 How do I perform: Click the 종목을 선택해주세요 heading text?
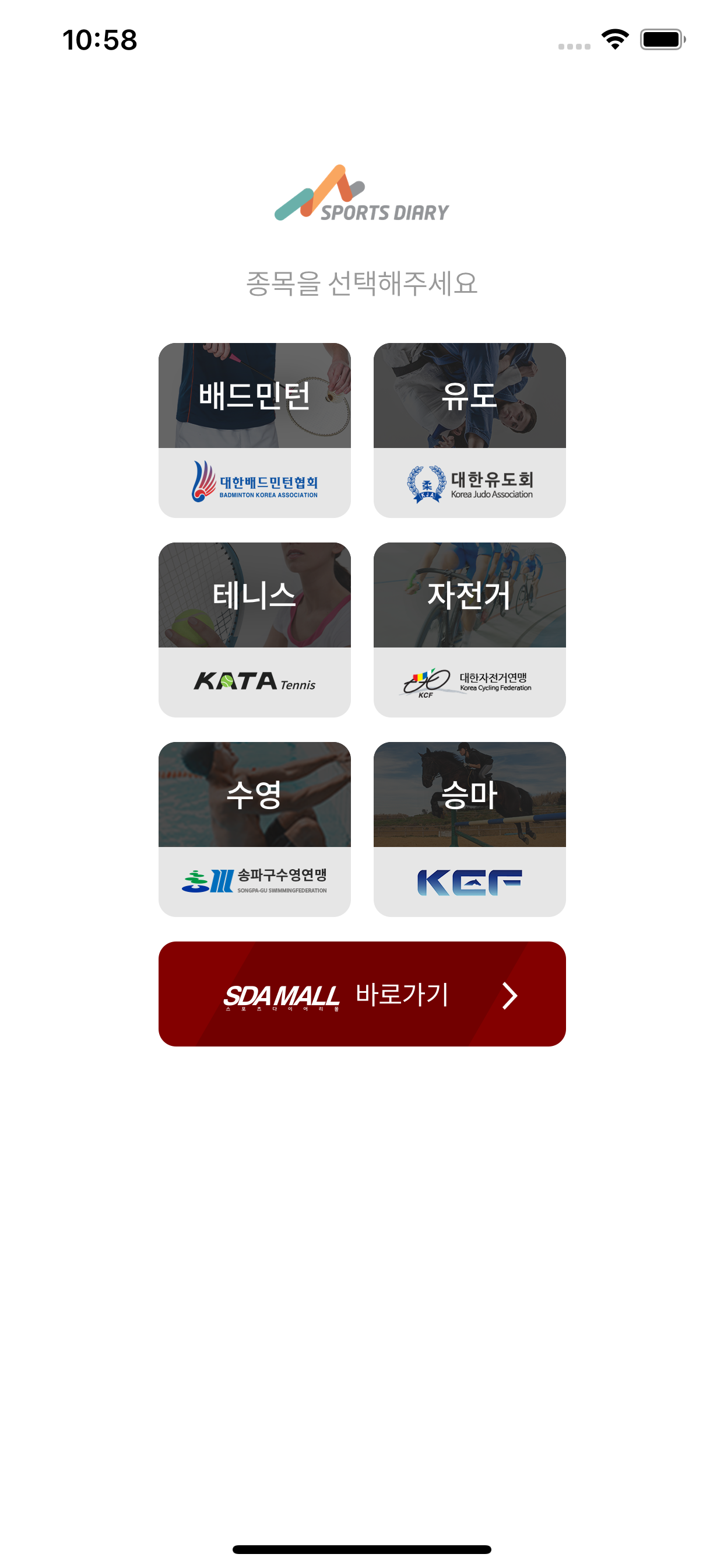click(362, 282)
